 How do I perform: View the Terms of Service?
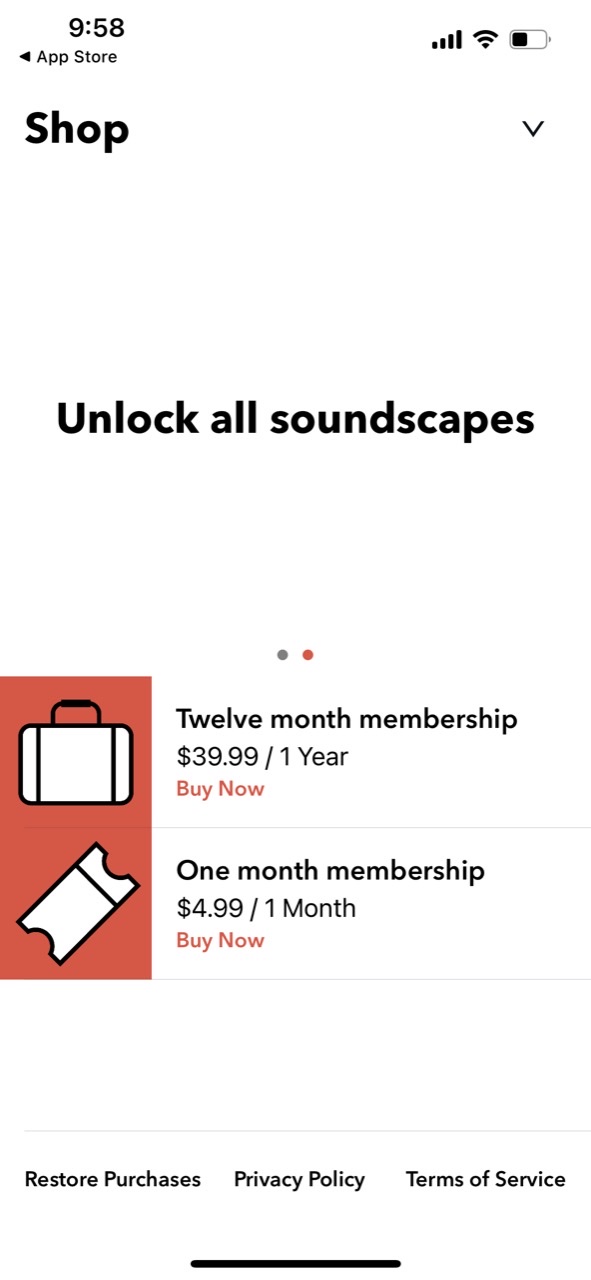pyautogui.click(x=486, y=1179)
